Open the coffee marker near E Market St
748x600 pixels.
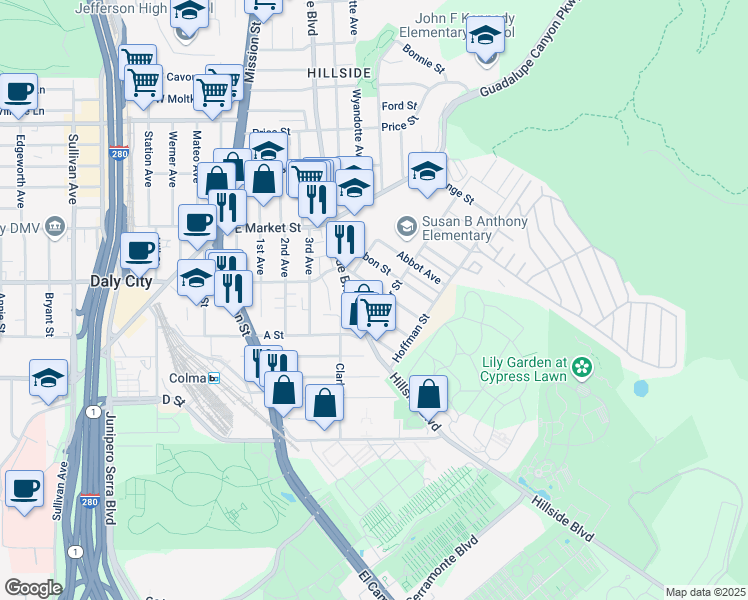197,223
